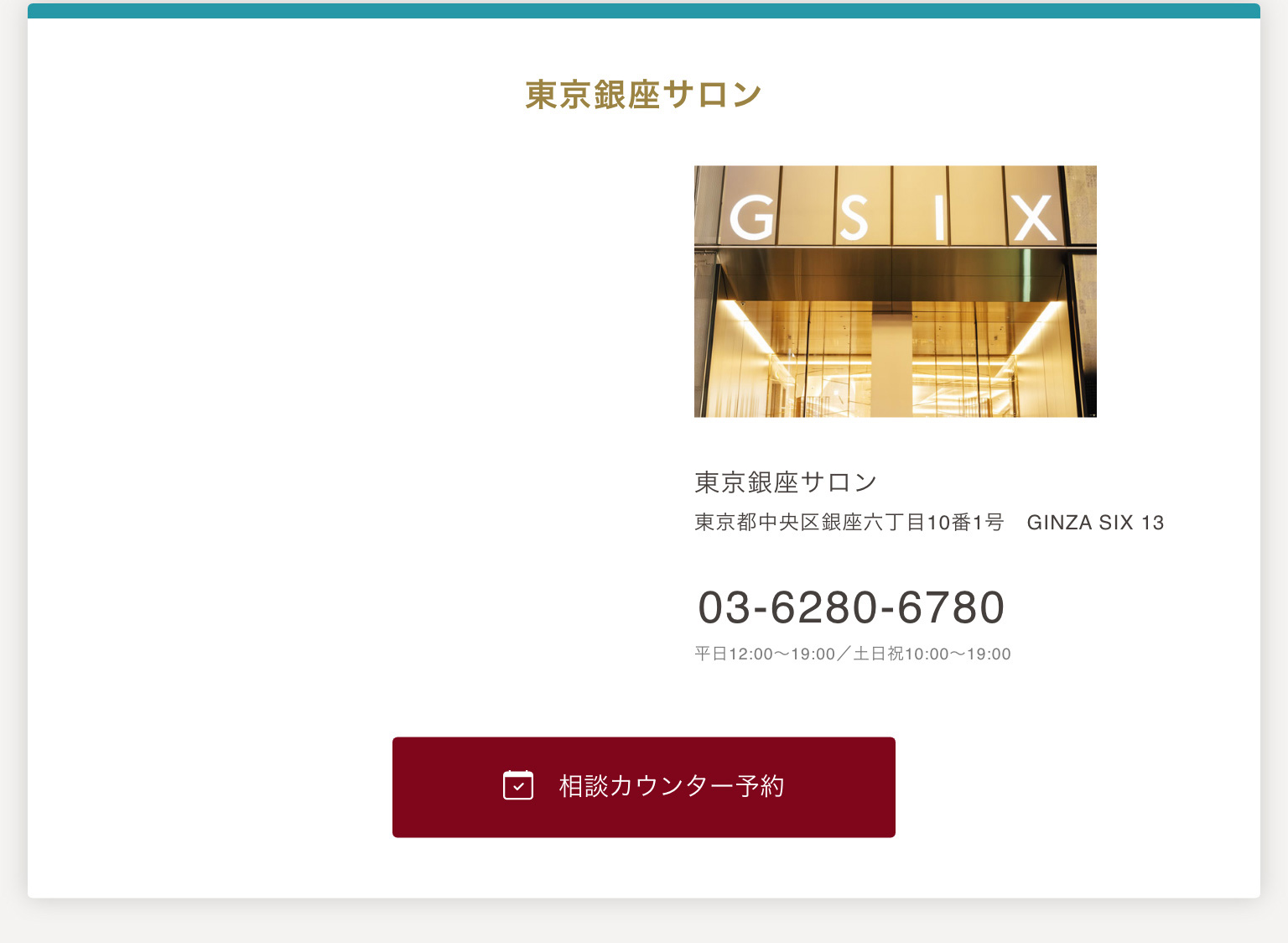Tap the 相談カウンター予約 button
The height and width of the screenshot is (943, 1288).
click(643, 787)
